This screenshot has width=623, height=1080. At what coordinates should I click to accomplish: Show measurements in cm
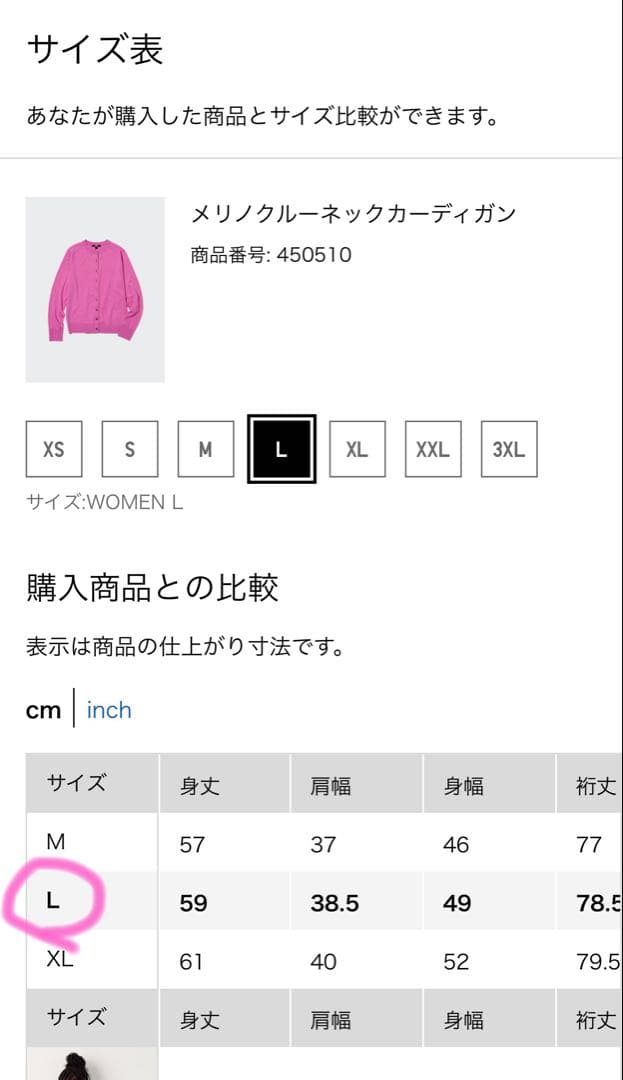coord(43,710)
